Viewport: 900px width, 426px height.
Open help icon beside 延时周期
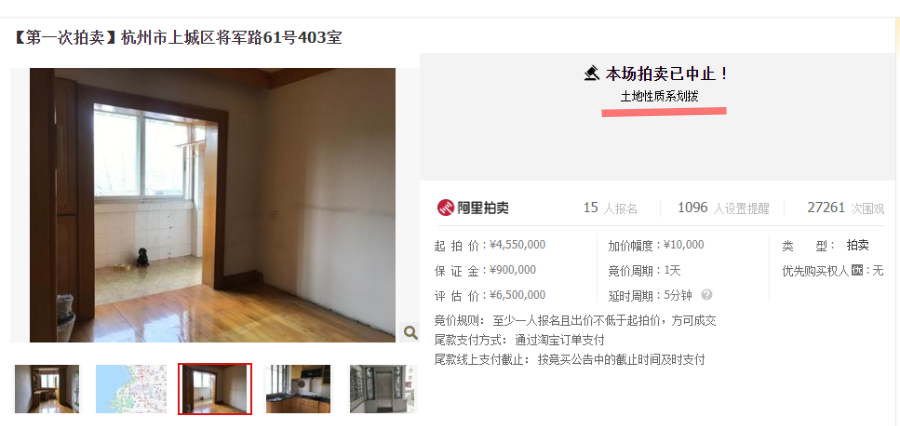(706, 295)
